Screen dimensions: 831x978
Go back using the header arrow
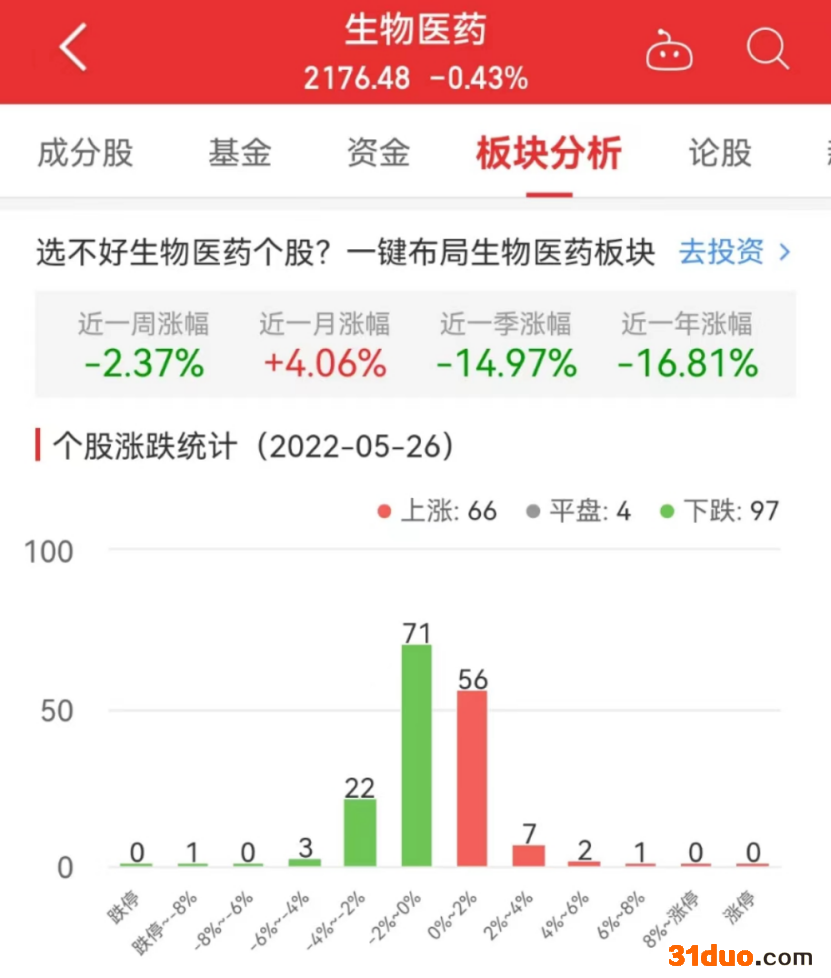click(x=73, y=48)
